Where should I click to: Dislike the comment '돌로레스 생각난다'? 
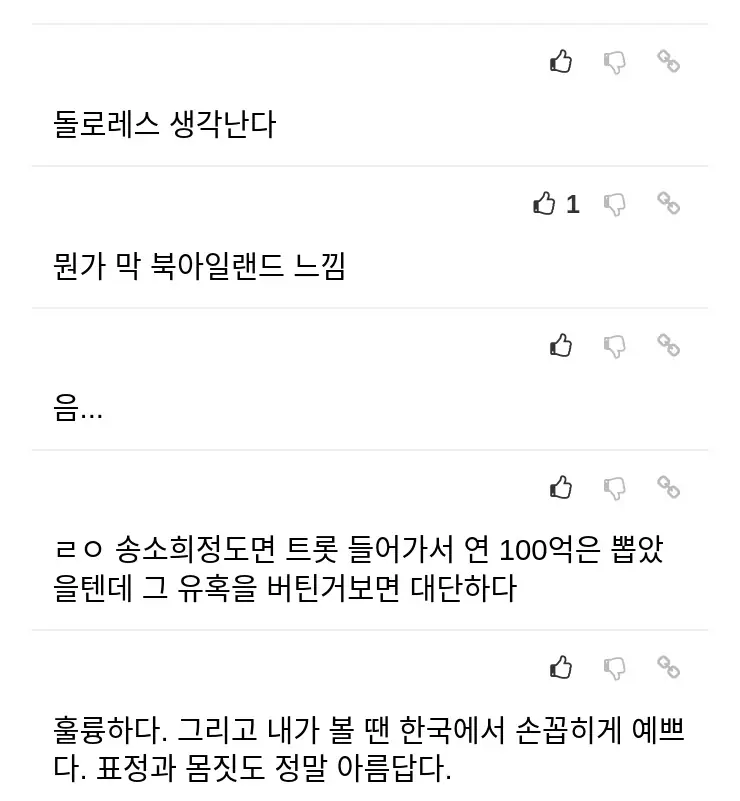[615, 62]
